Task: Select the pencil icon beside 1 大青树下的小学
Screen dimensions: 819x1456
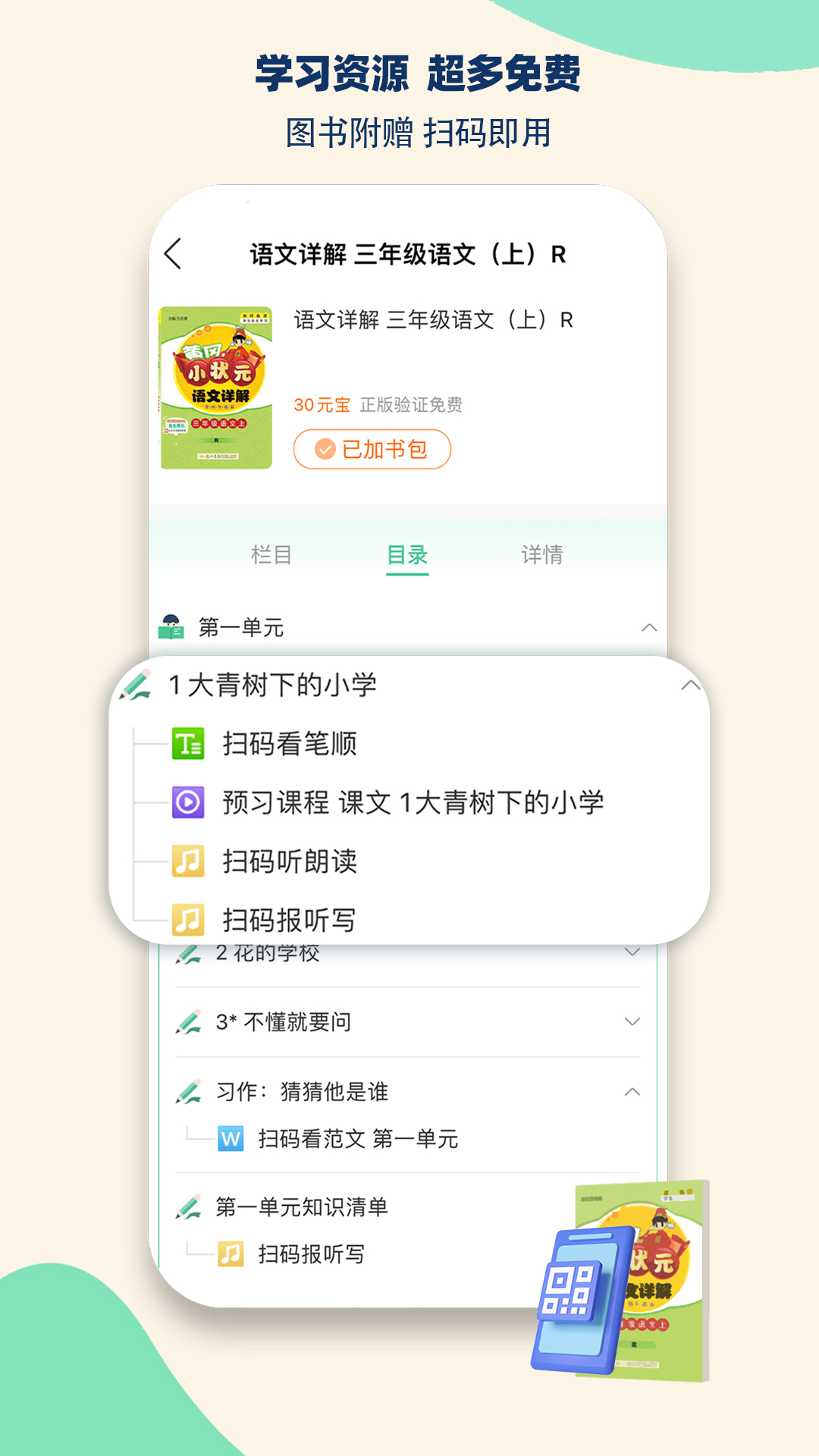Action: point(135,684)
